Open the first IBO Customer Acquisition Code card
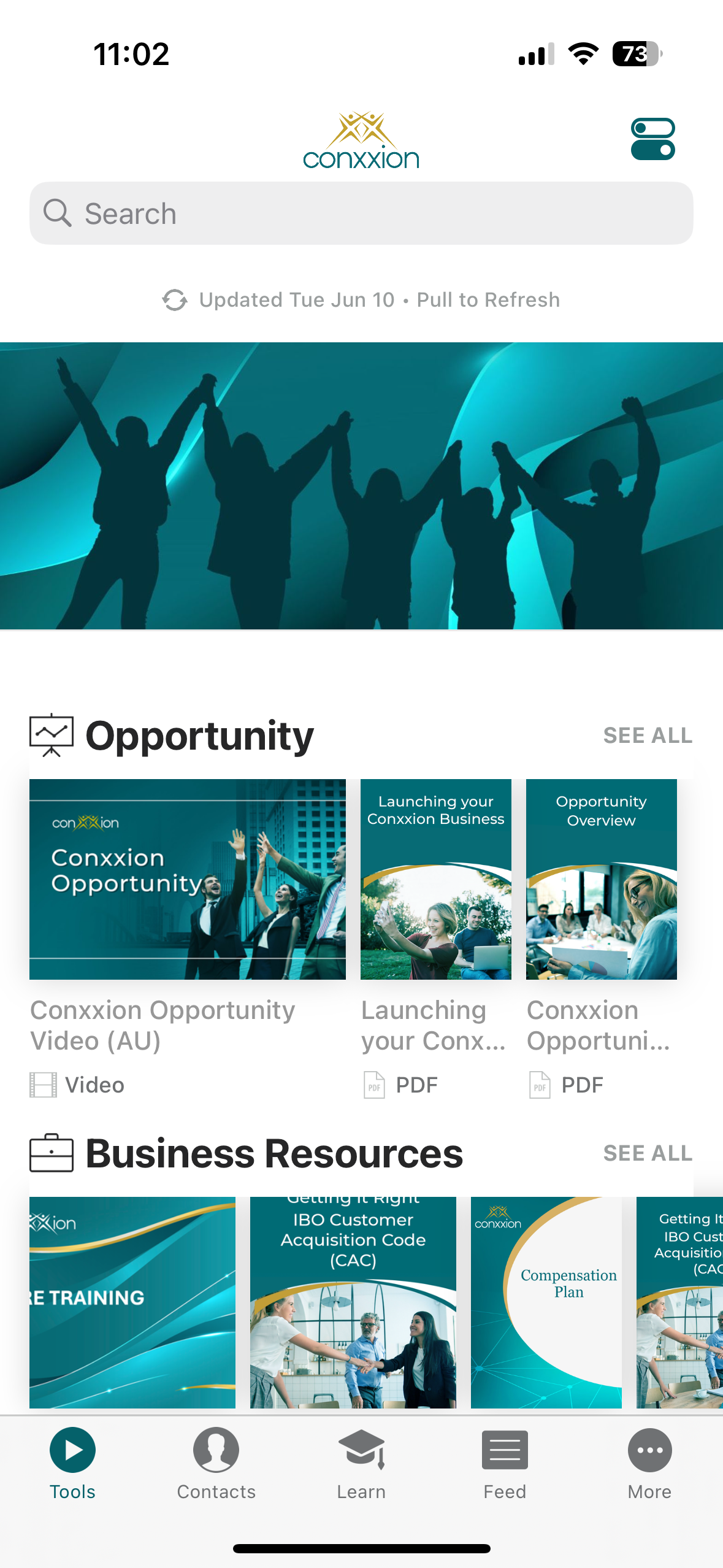Image resolution: width=723 pixels, height=1568 pixels. pos(353,1302)
